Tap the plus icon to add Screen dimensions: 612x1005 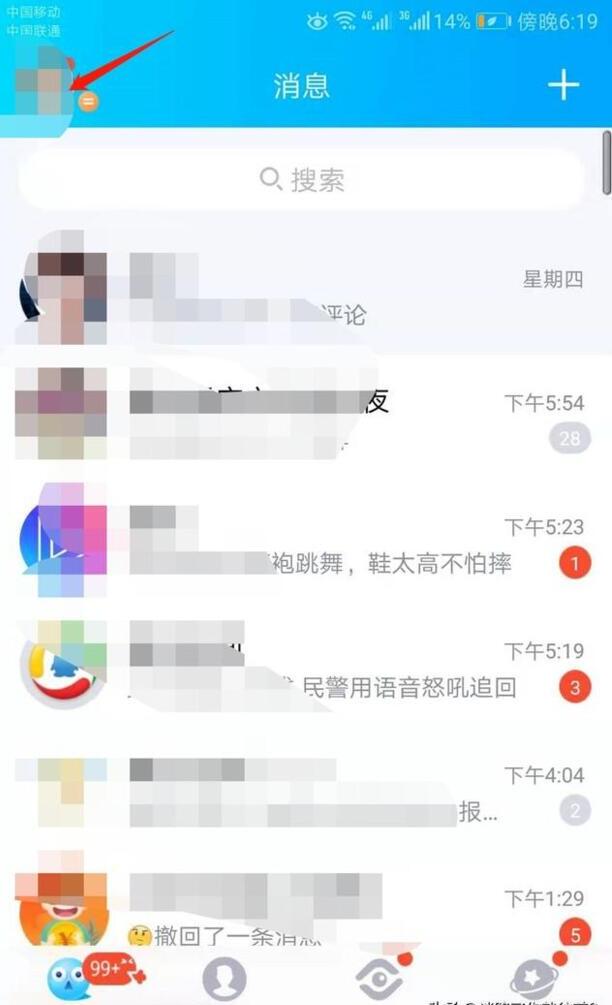pyautogui.click(x=563, y=85)
